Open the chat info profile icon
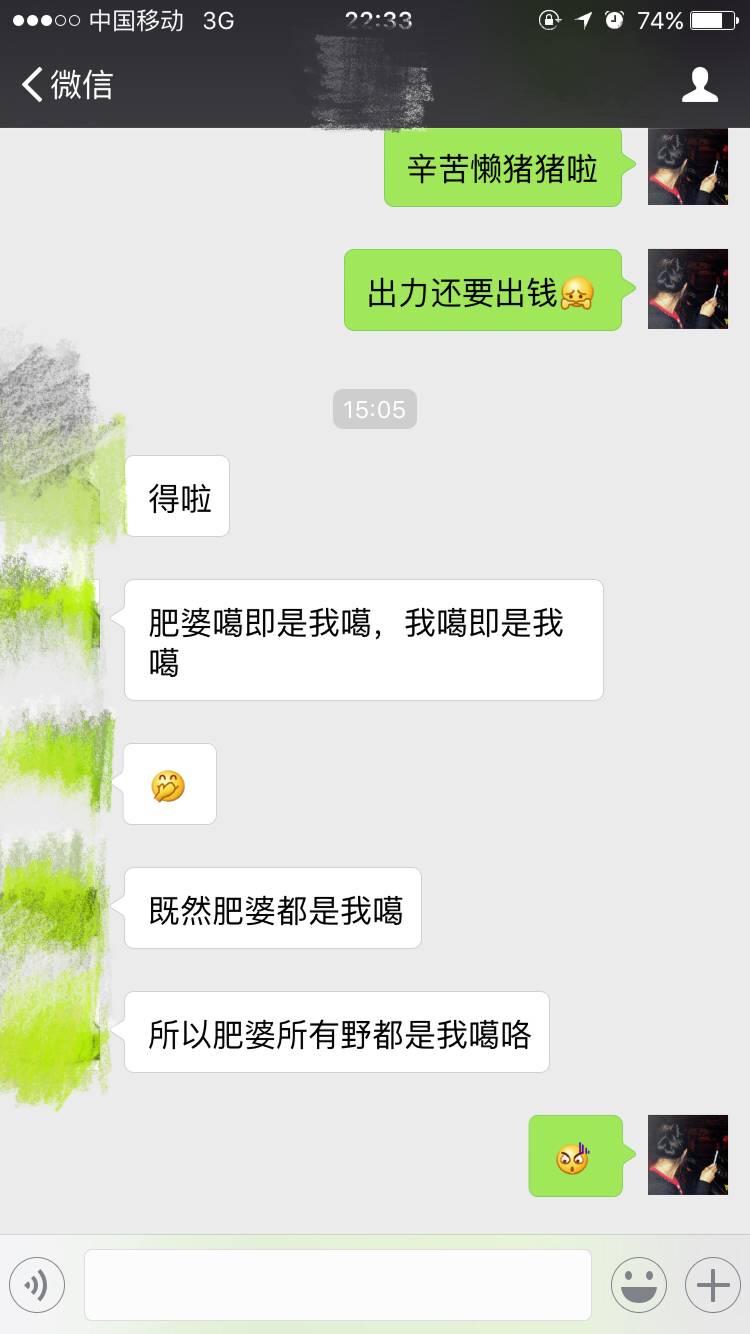The width and height of the screenshot is (750, 1334). point(699,85)
